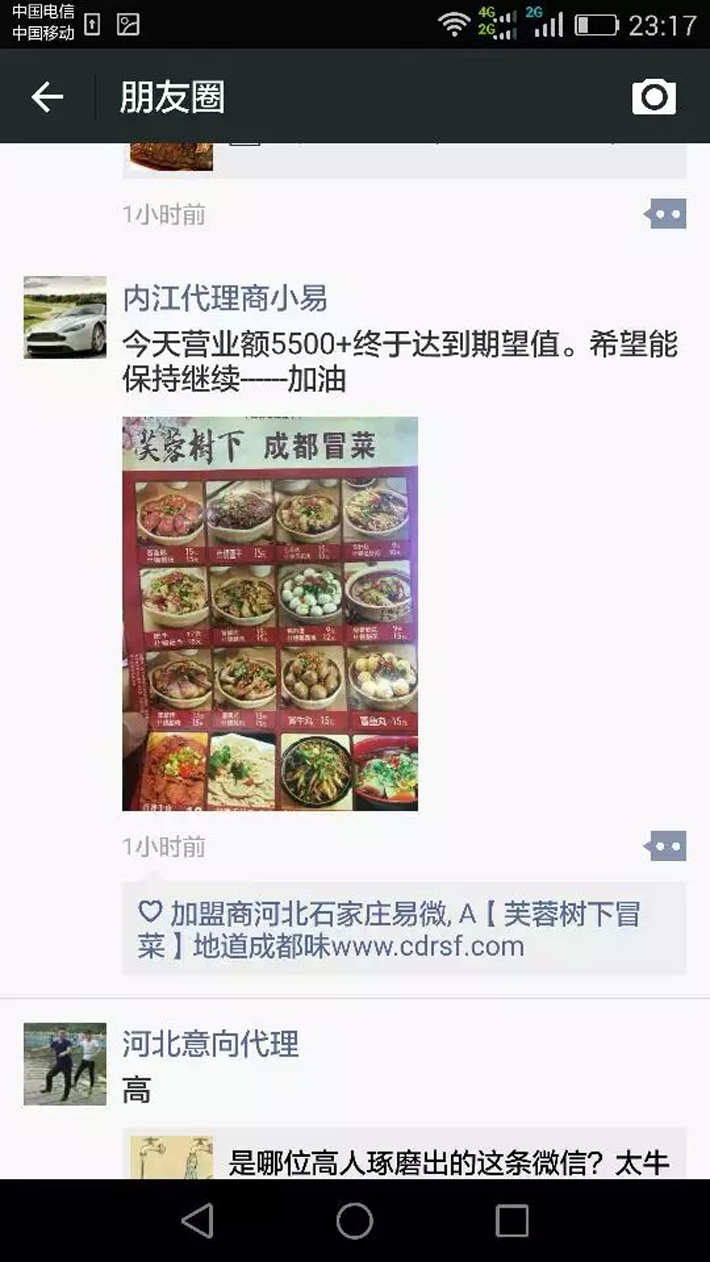
Task: Open the camera to post a moment
Action: click(654, 97)
